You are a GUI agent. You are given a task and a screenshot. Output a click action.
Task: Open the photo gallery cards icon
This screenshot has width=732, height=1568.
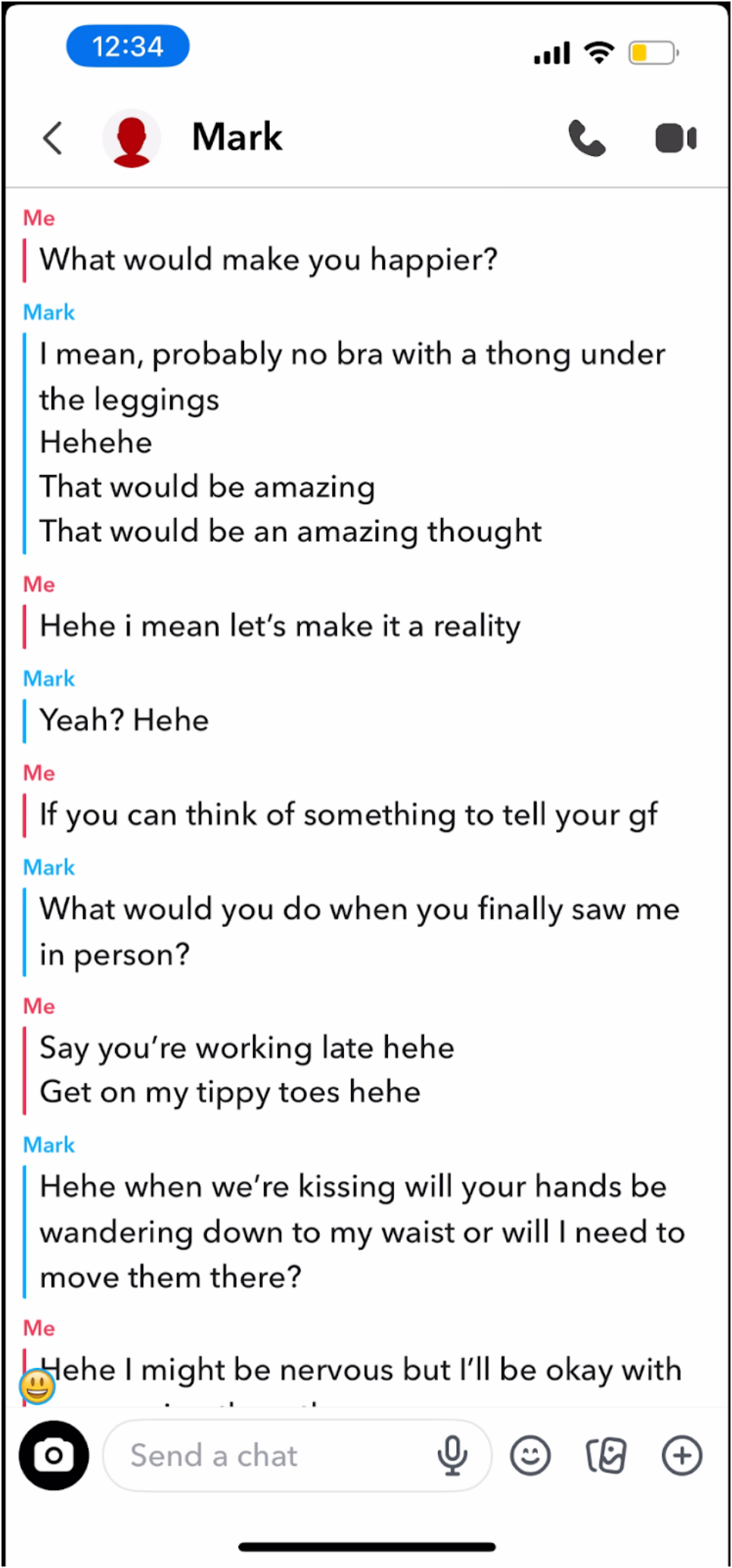click(x=606, y=1455)
